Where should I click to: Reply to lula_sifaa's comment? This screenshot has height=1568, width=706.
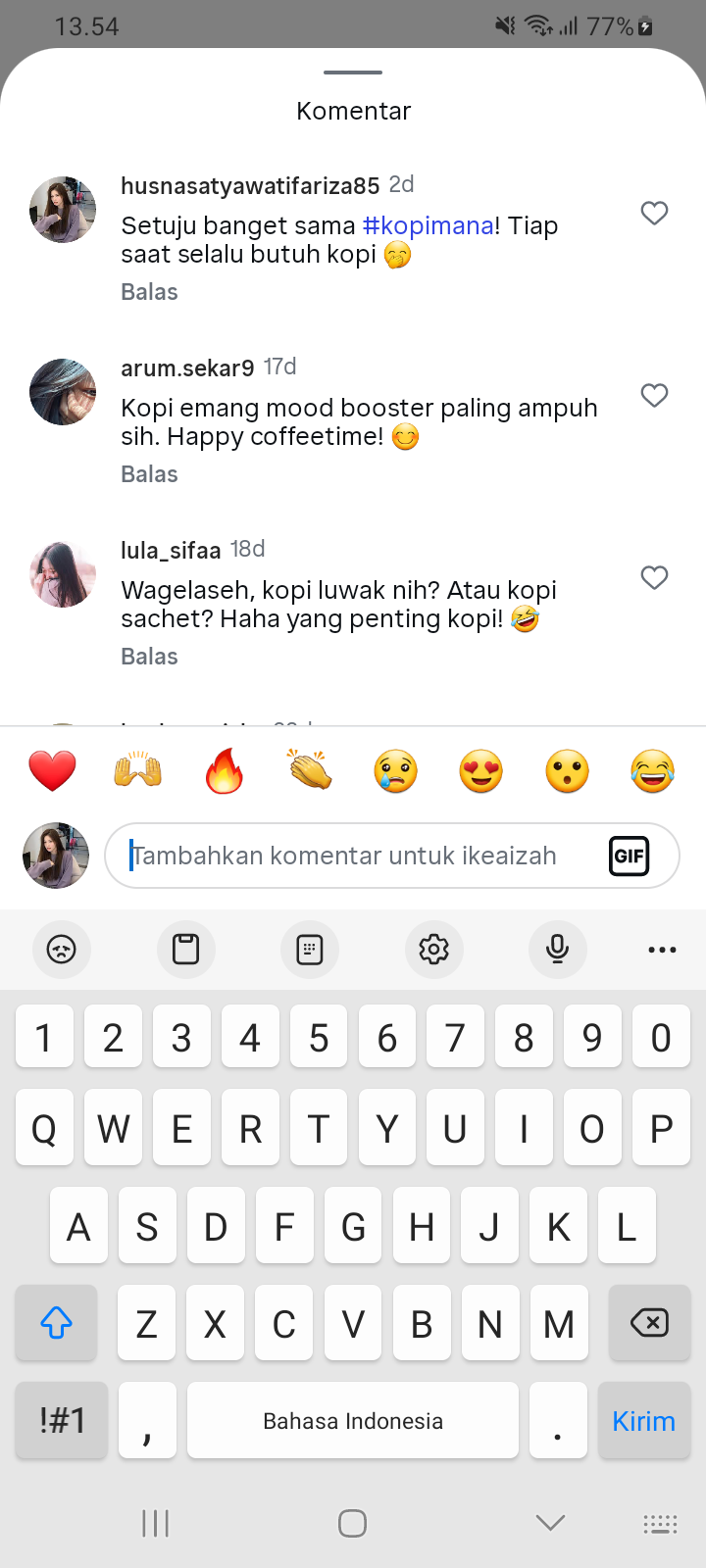pyautogui.click(x=149, y=657)
